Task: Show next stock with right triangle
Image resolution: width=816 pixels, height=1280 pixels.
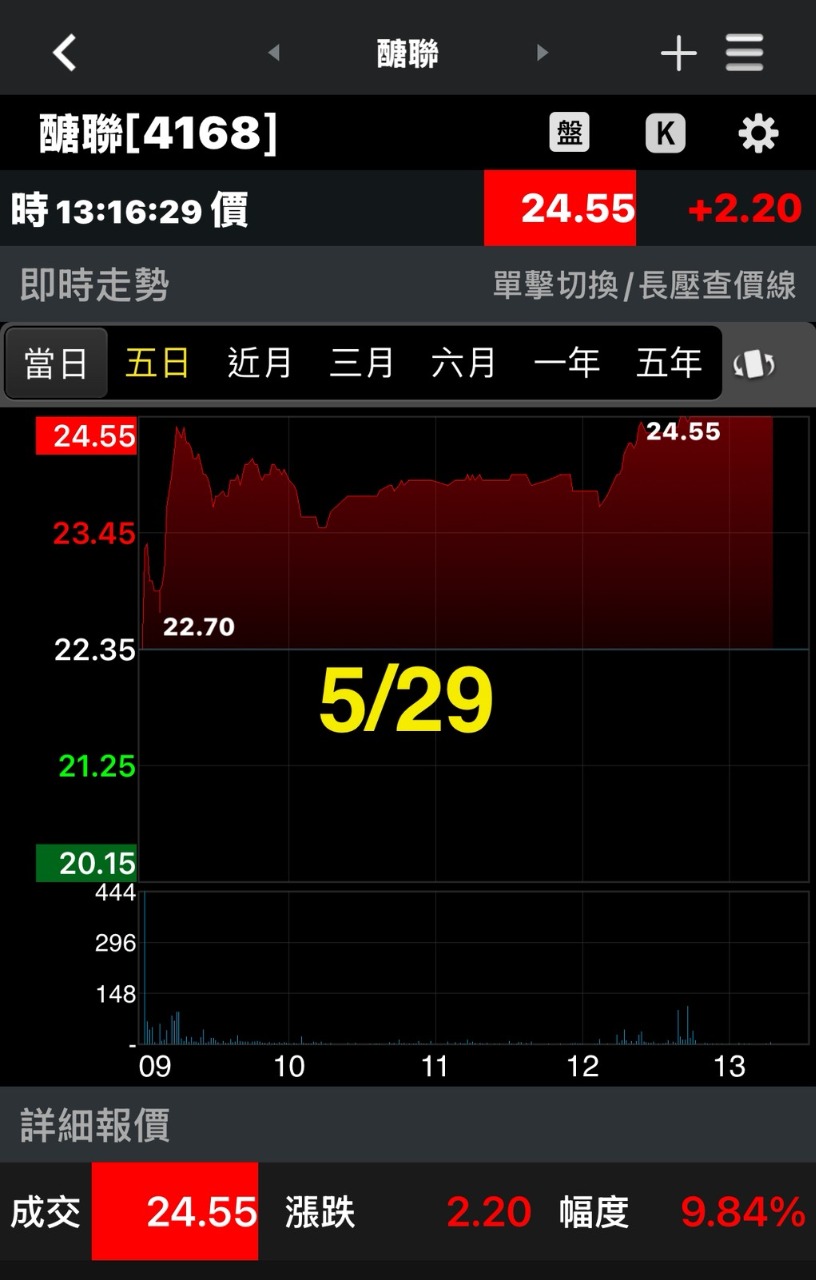Action: coord(542,53)
